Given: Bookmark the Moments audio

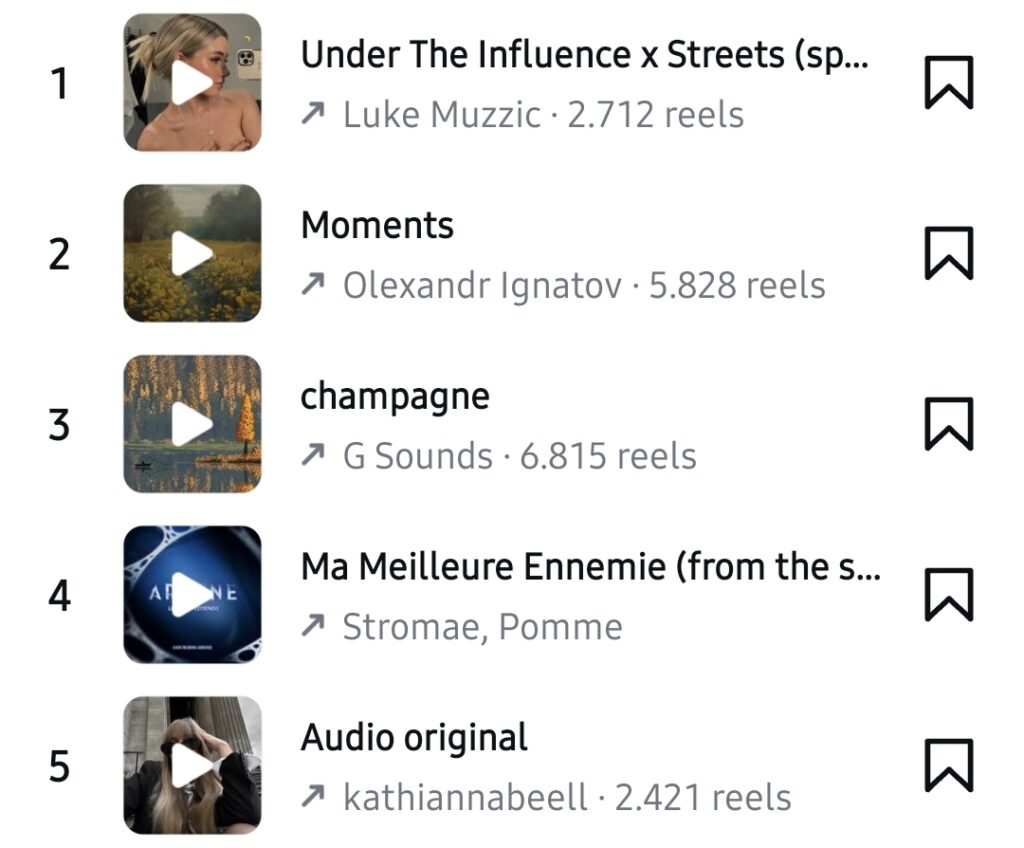Looking at the screenshot, I should (947, 254).
